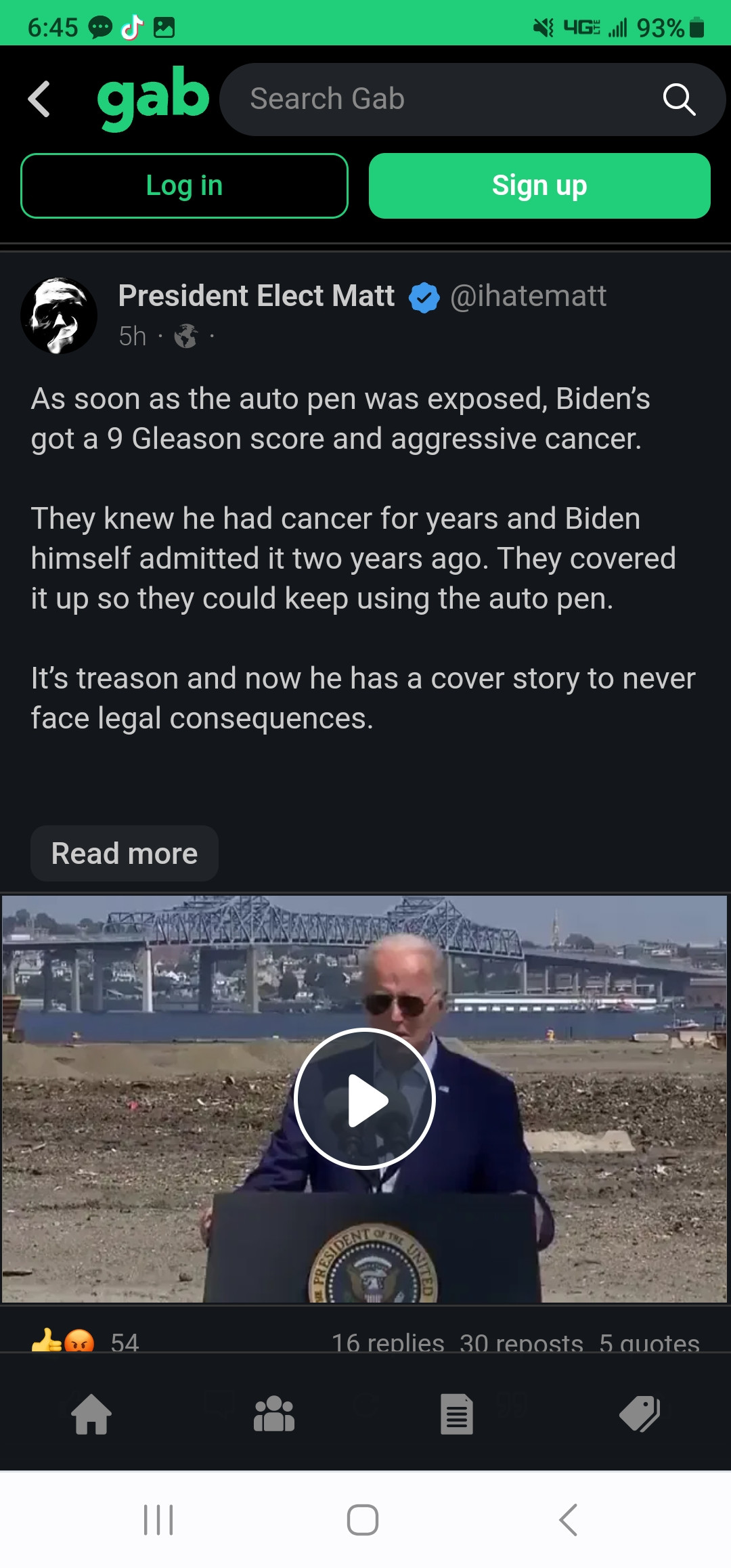Open the recent apps button
This screenshot has height=1568, width=731.
[158, 1520]
